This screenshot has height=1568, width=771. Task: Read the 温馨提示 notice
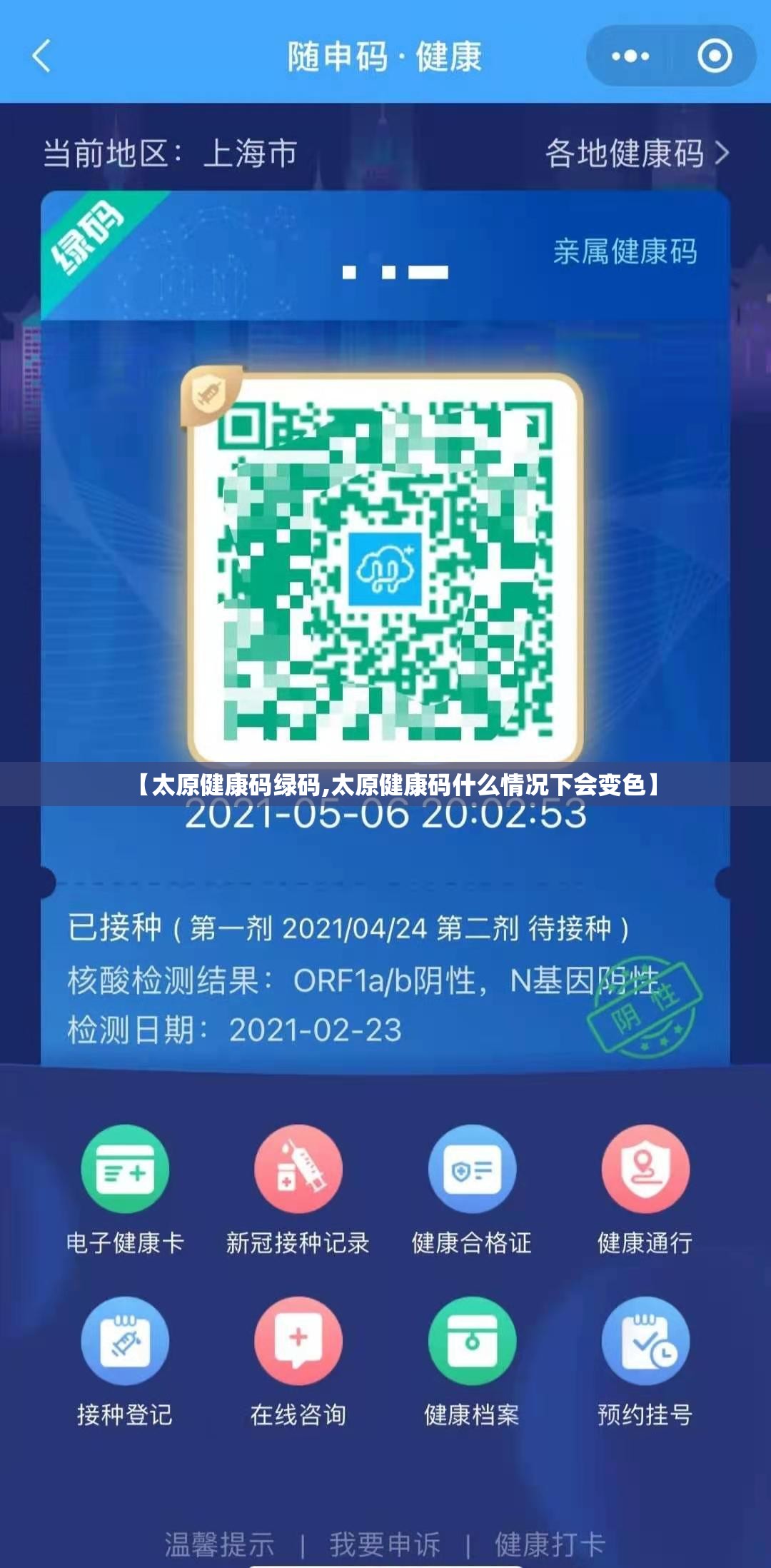pyautogui.click(x=219, y=1544)
